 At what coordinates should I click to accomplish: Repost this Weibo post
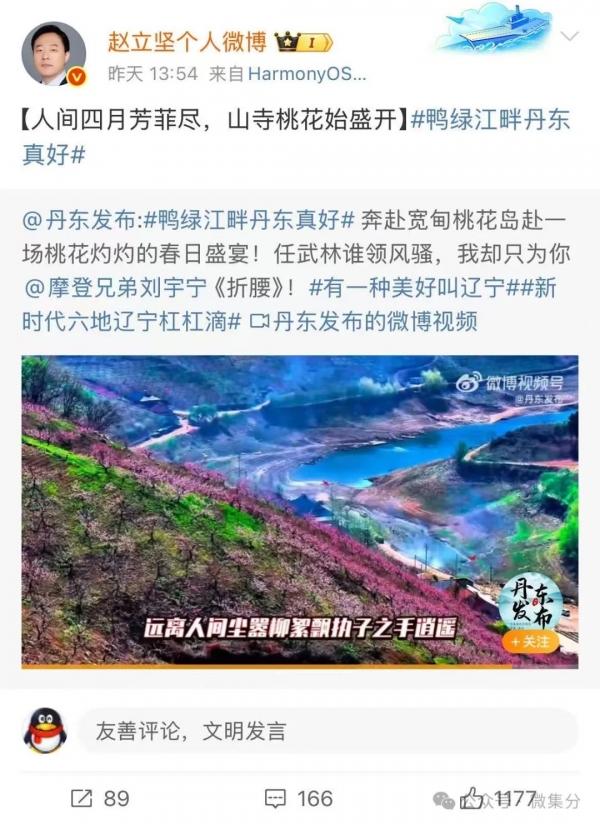click(100, 798)
